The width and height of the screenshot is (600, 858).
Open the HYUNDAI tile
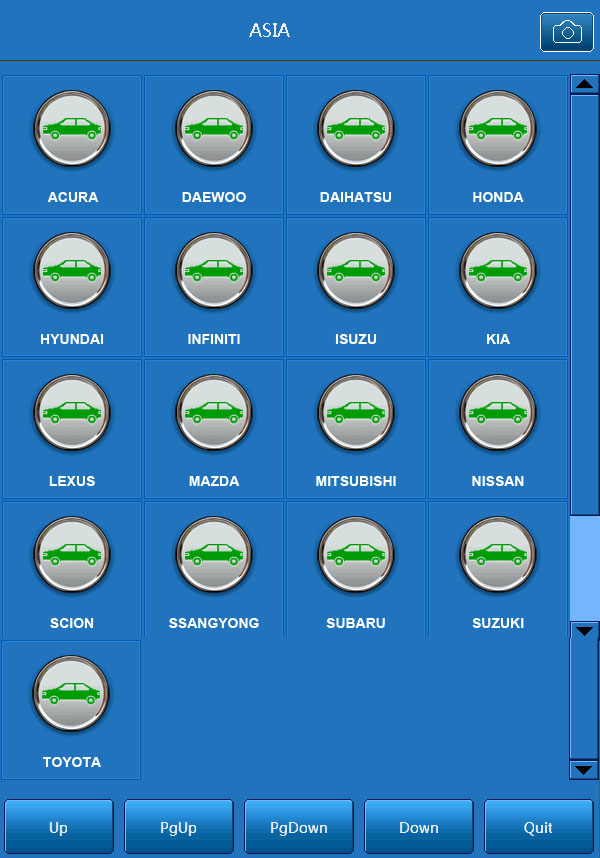pyautogui.click(x=72, y=287)
